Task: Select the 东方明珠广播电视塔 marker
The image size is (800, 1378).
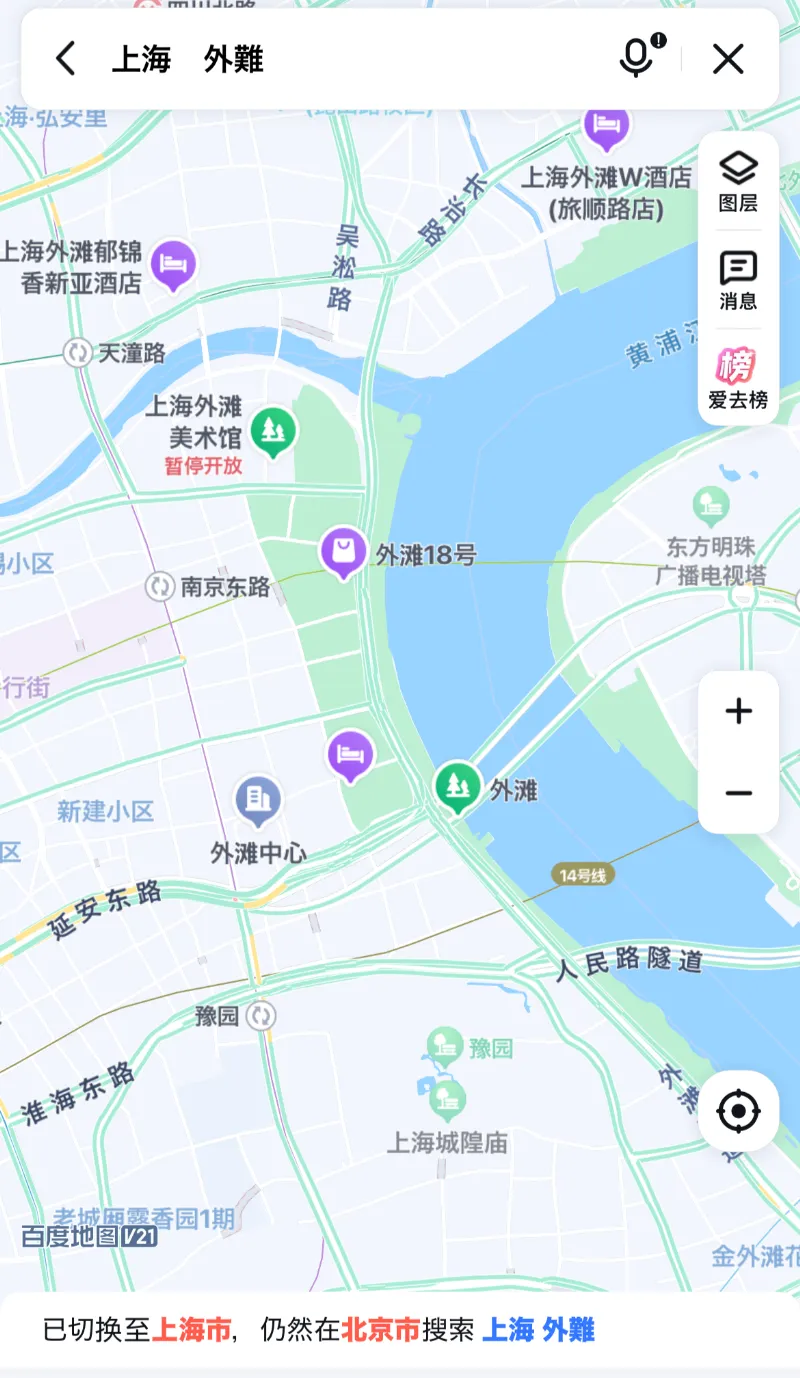Action: (711, 505)
